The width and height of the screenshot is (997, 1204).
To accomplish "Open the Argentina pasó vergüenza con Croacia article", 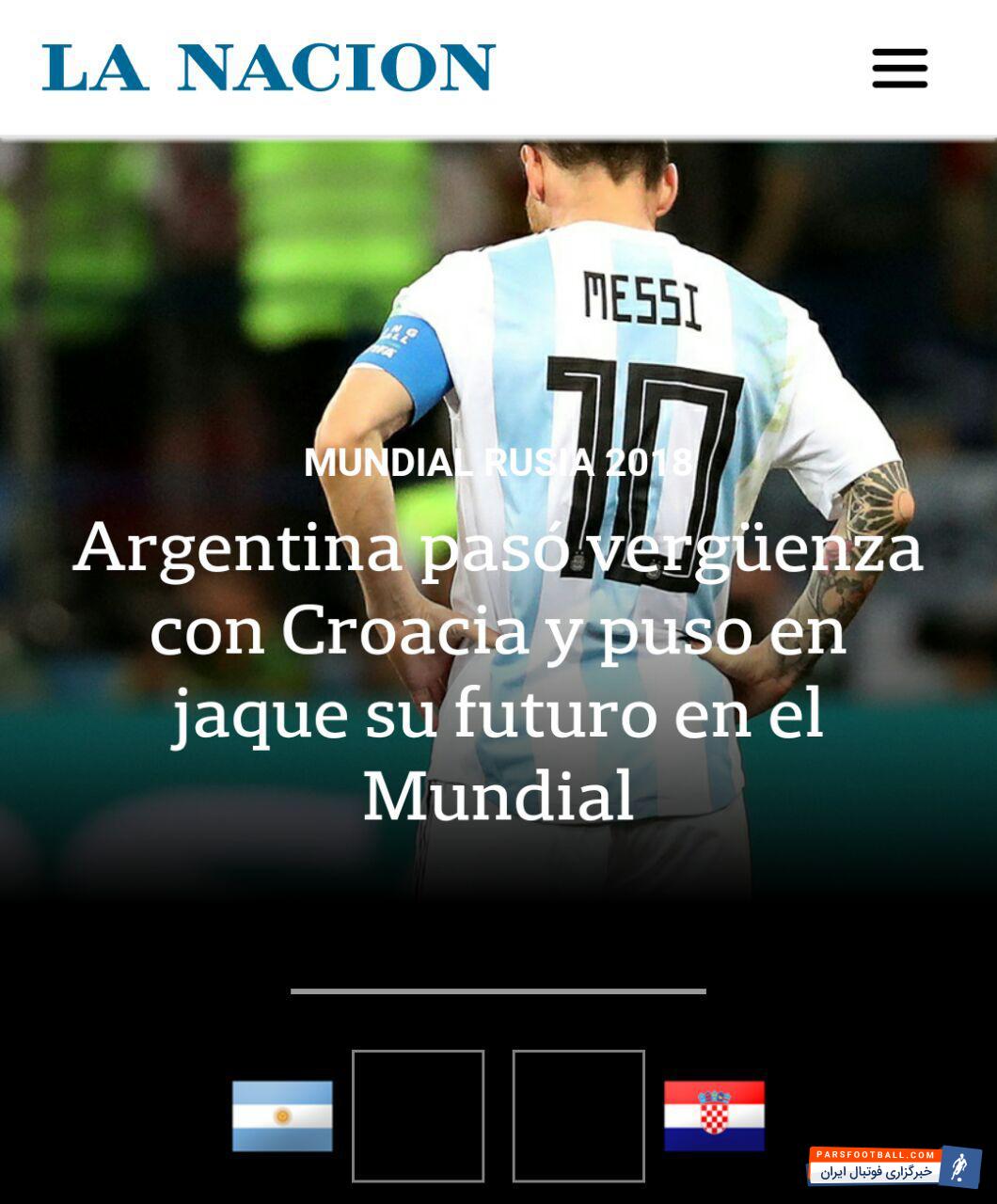I will pyautogui.click(x=498, y=671).
